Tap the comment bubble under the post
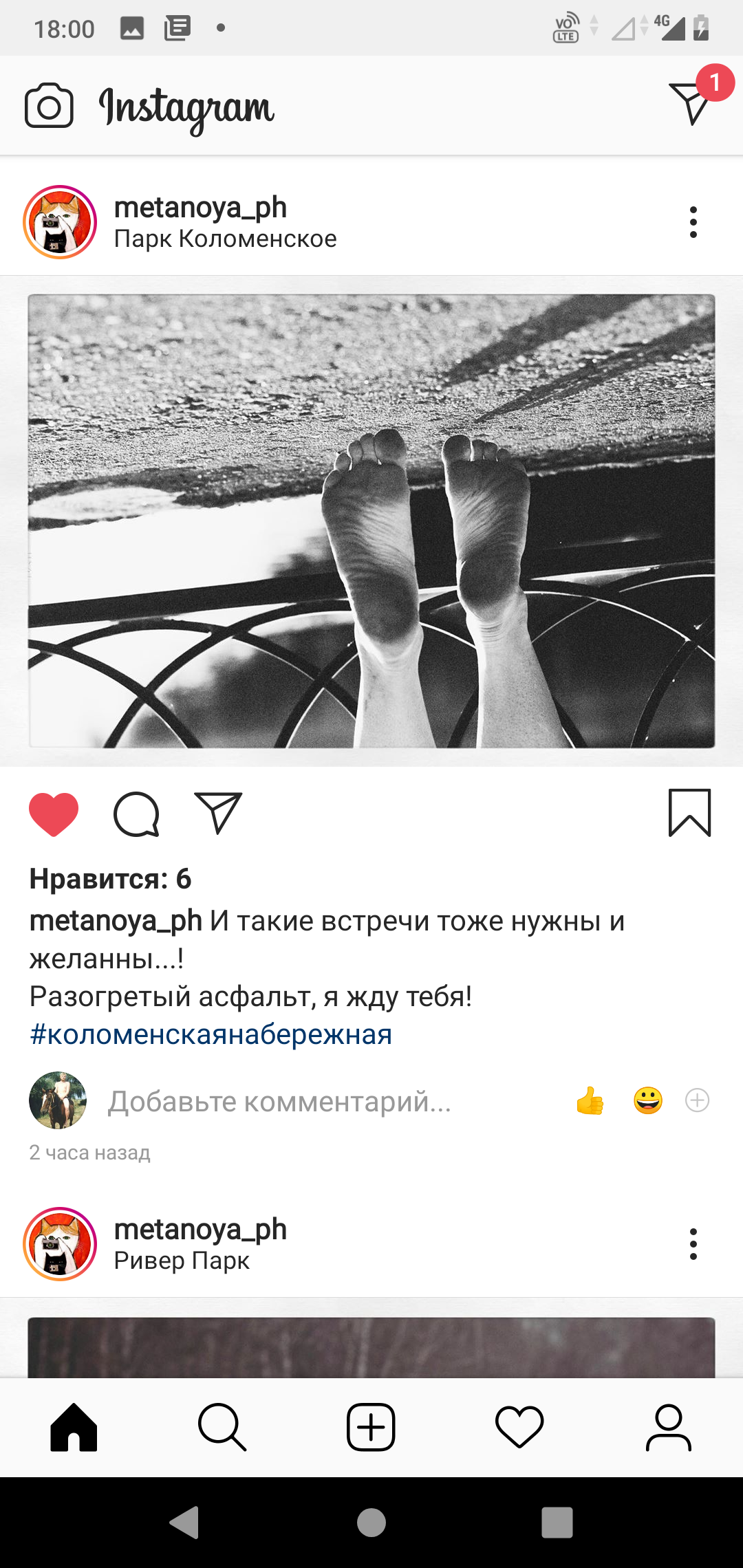This screenshot has height=1568, width=743. pos(136,814)
